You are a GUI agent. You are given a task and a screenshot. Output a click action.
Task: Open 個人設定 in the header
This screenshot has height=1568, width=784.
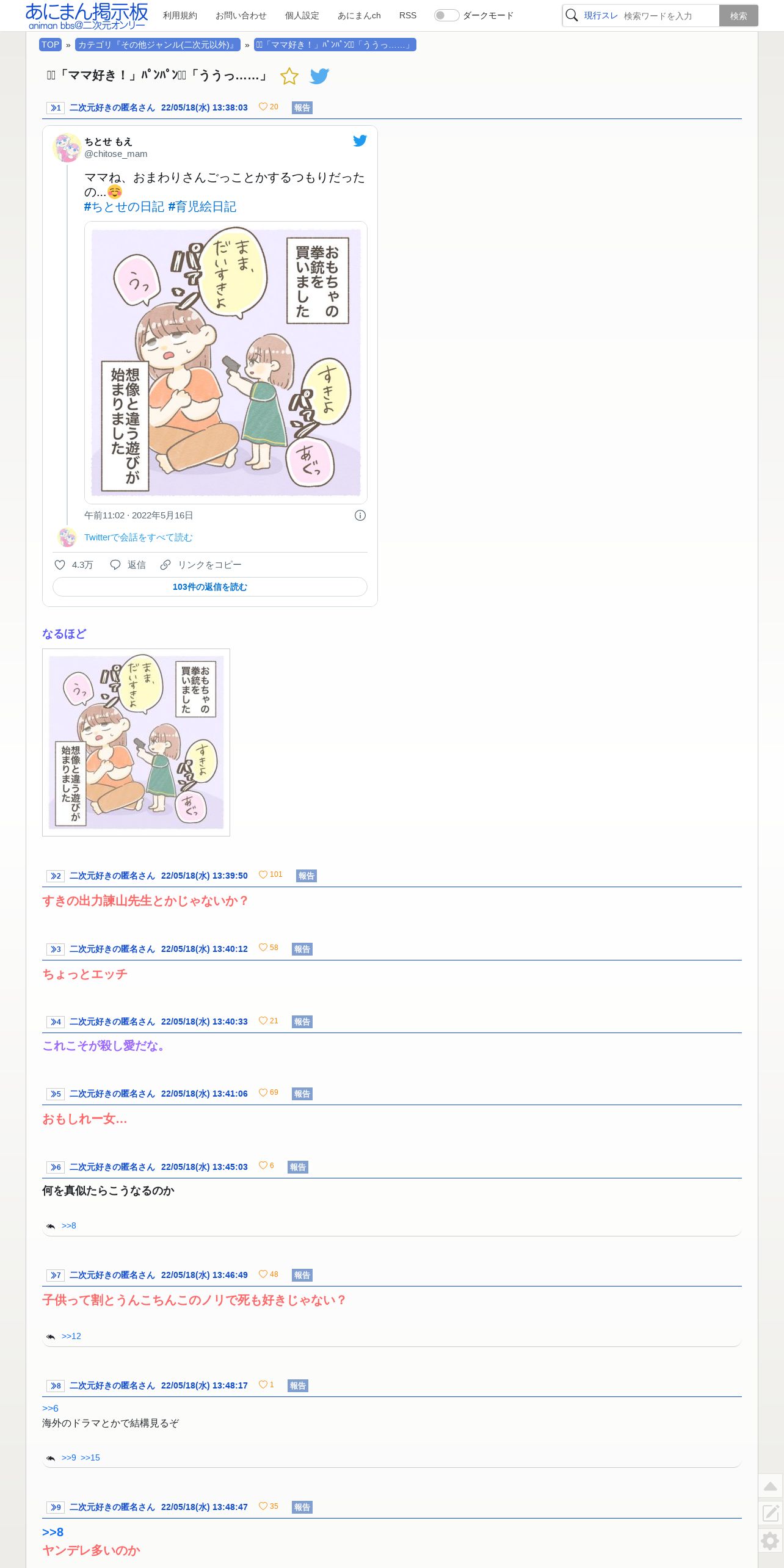[302, 15]
